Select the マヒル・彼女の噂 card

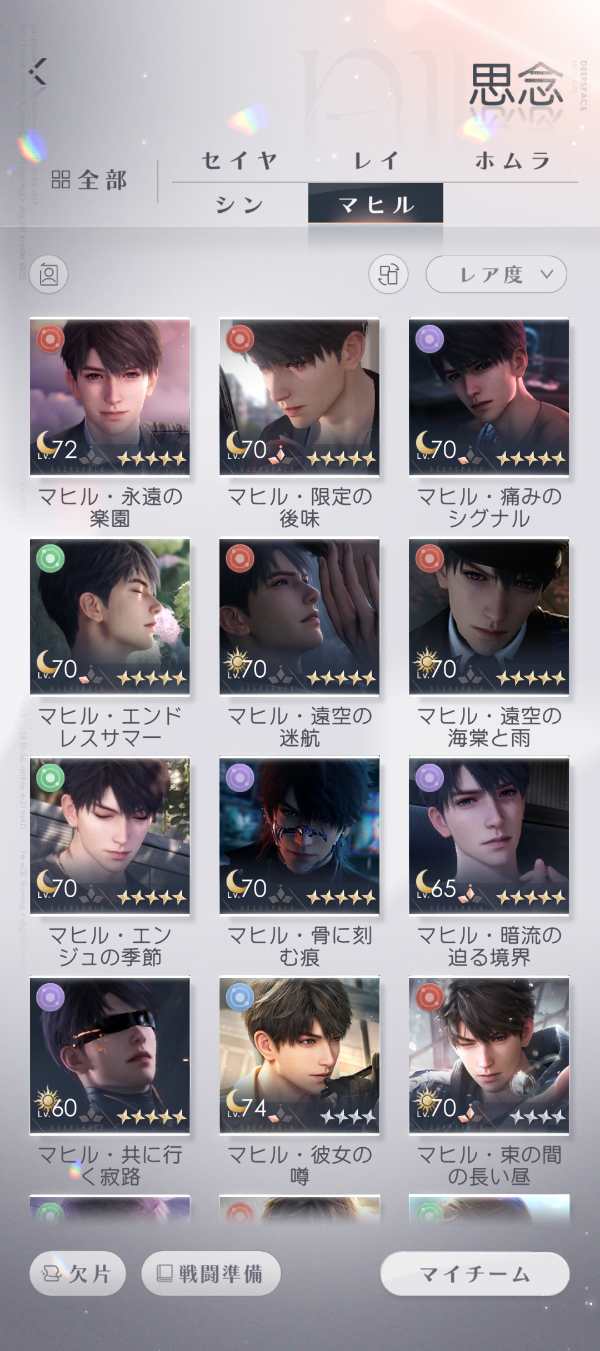(299, 1056)
